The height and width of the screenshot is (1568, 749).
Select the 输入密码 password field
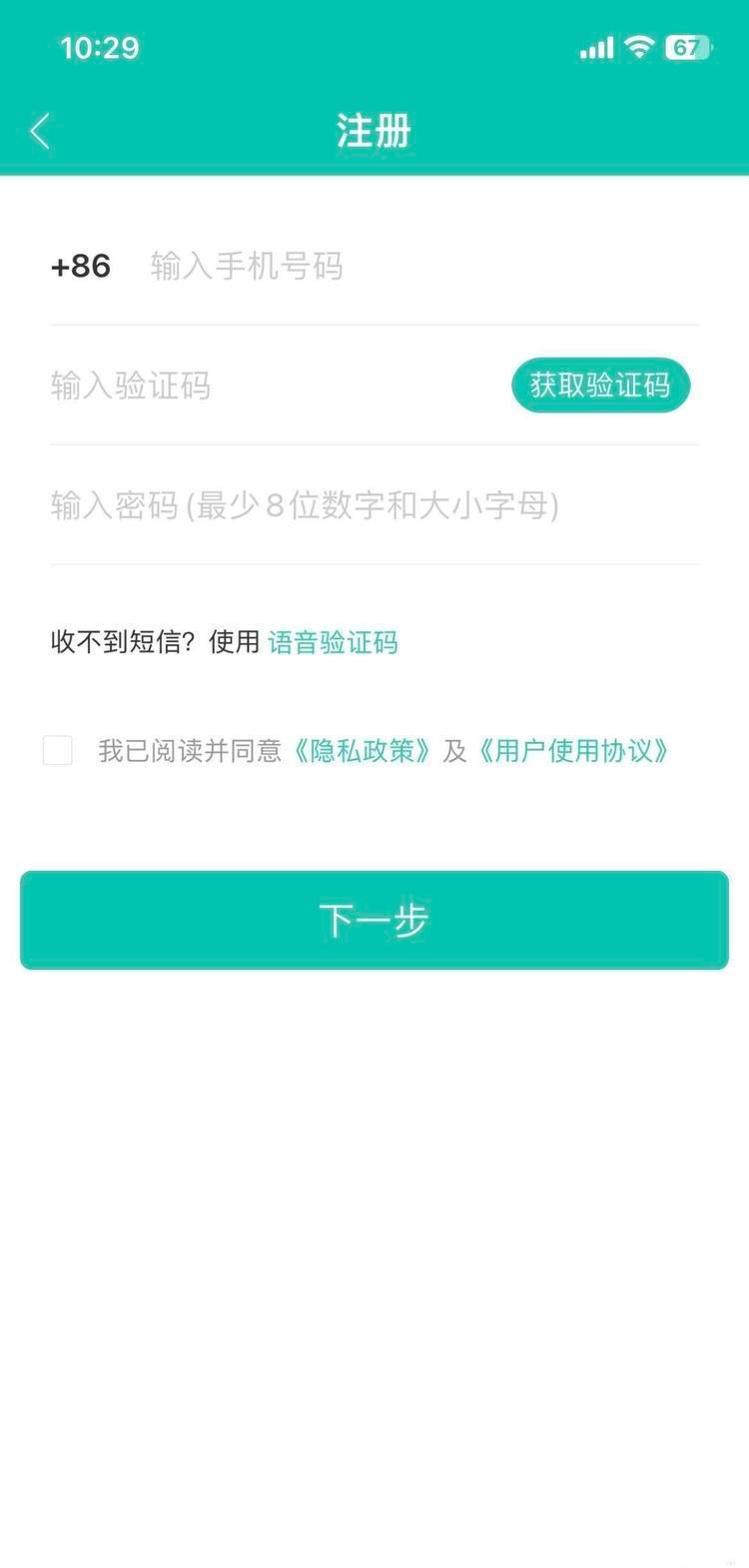(x=370, y=505)
